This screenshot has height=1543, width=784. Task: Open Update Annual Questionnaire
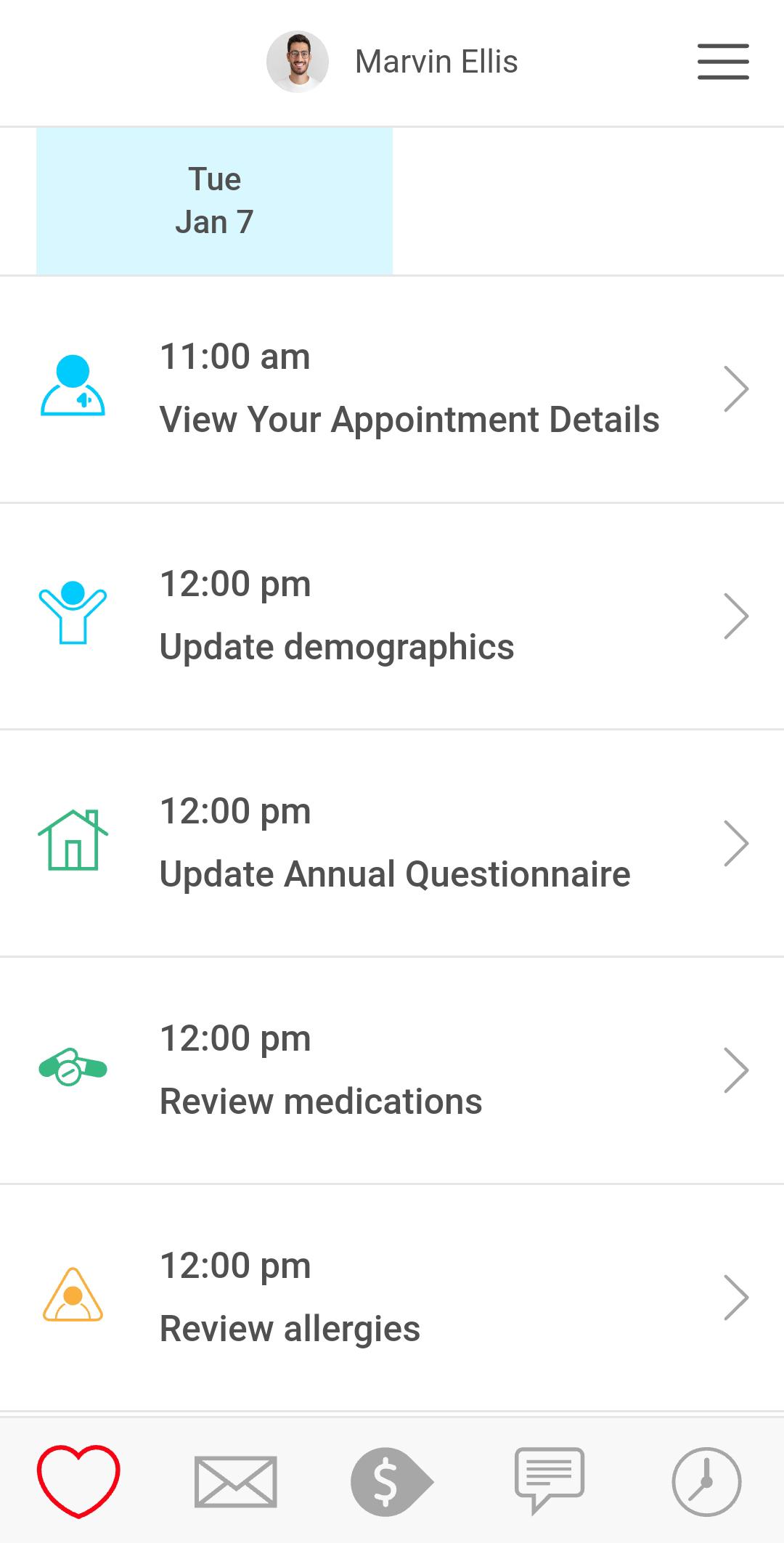click(392, 844)
